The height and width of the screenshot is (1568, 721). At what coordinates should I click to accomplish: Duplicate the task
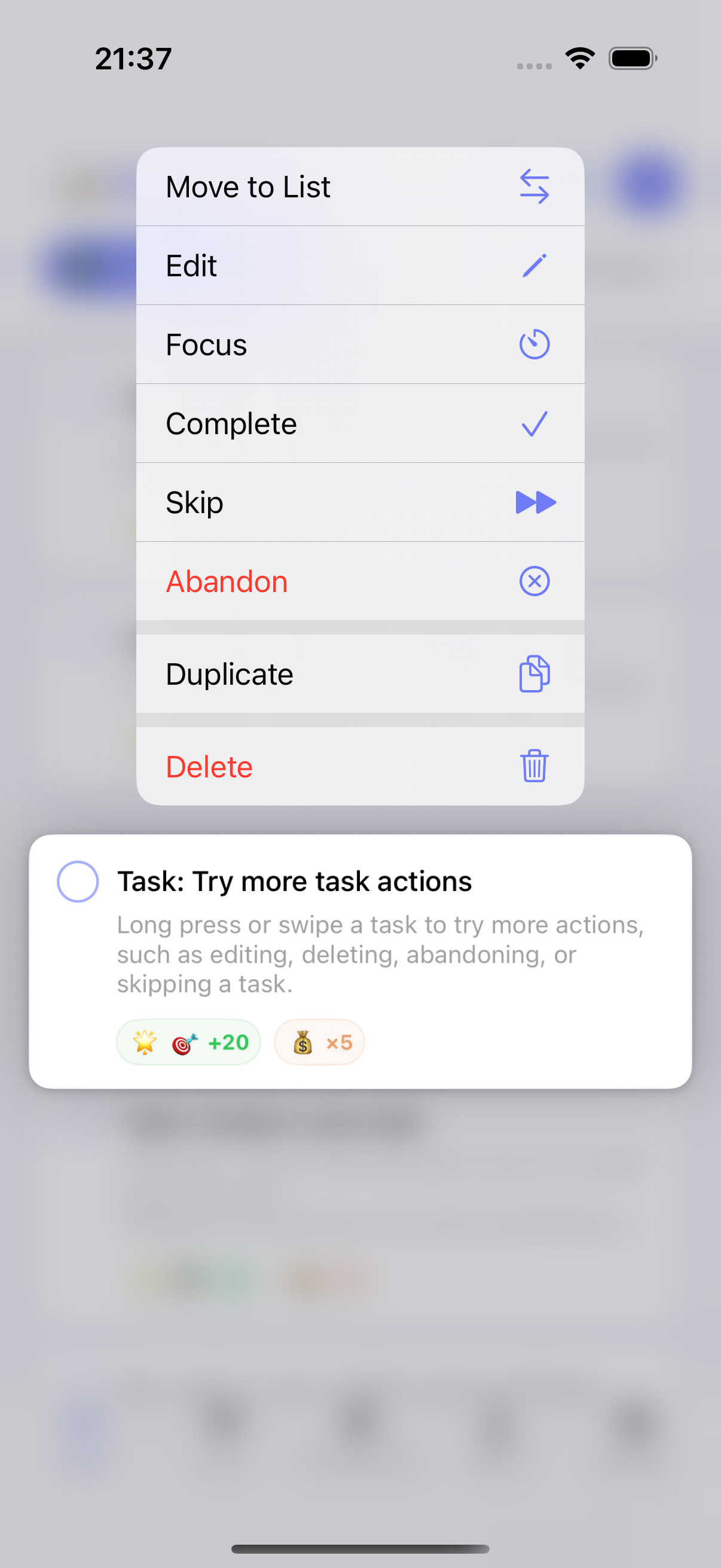pos(360,675)
